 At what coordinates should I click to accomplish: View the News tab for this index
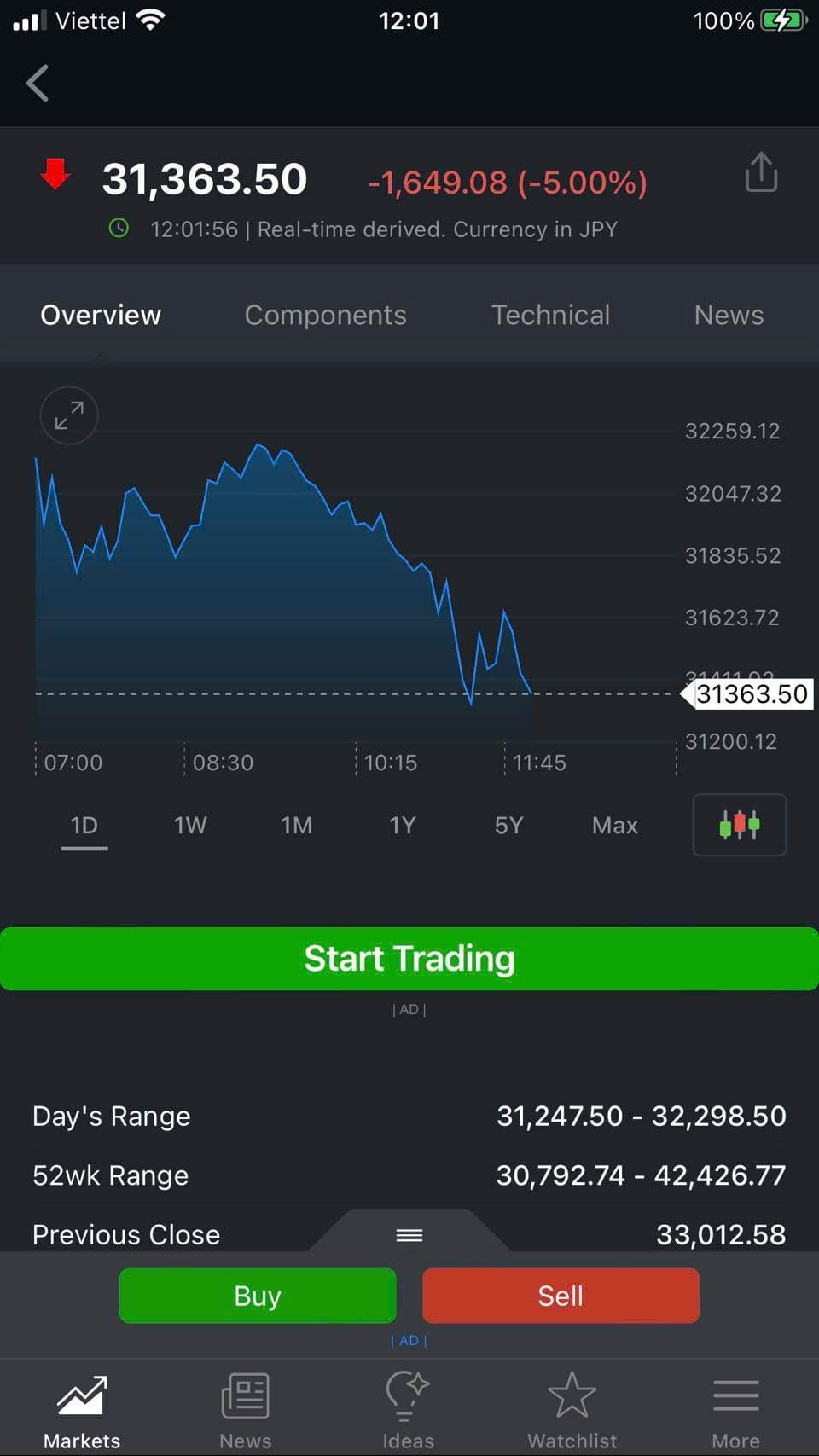pyautogui.click(x=729, y=315)
